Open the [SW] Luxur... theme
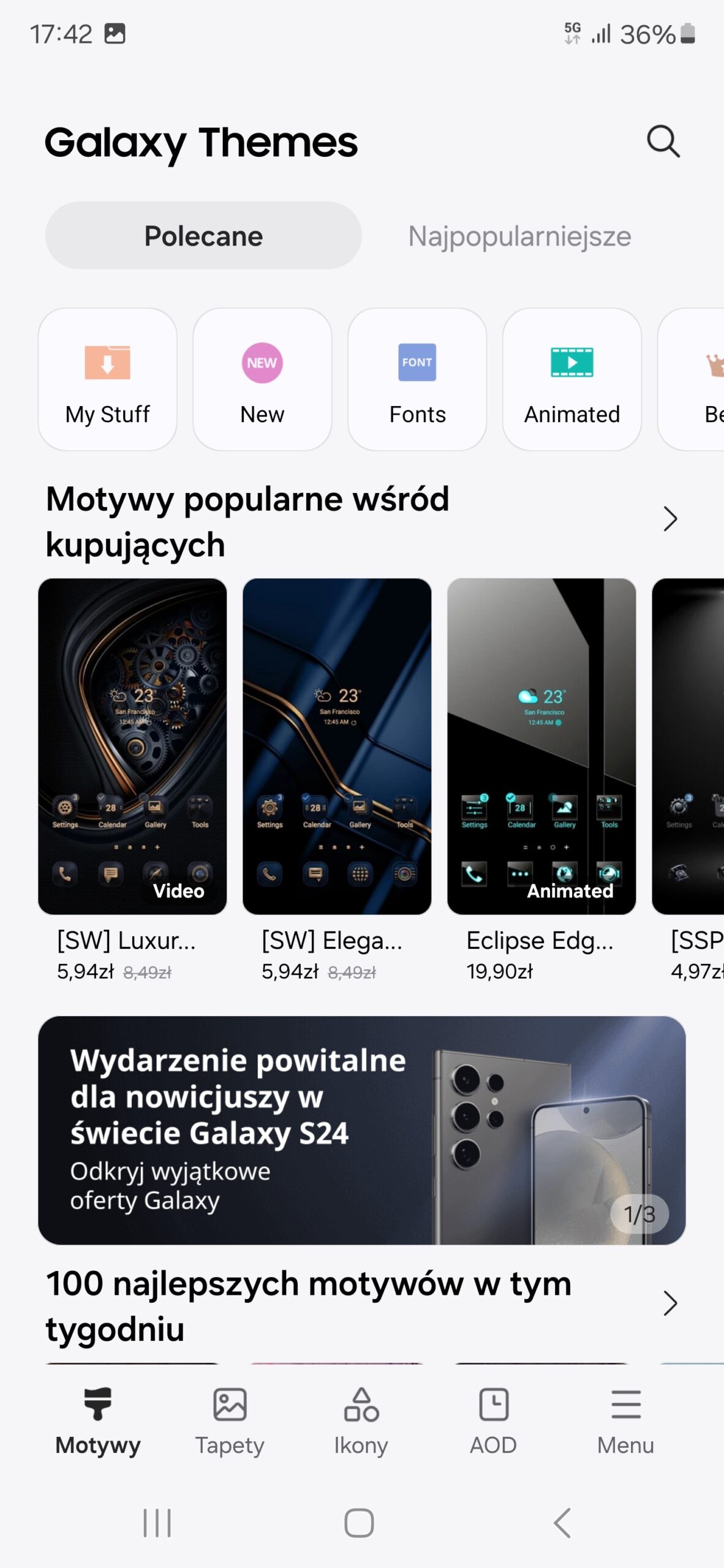Image resolution: width=724 pixels, height=1568 pixels. coord(132,746)
